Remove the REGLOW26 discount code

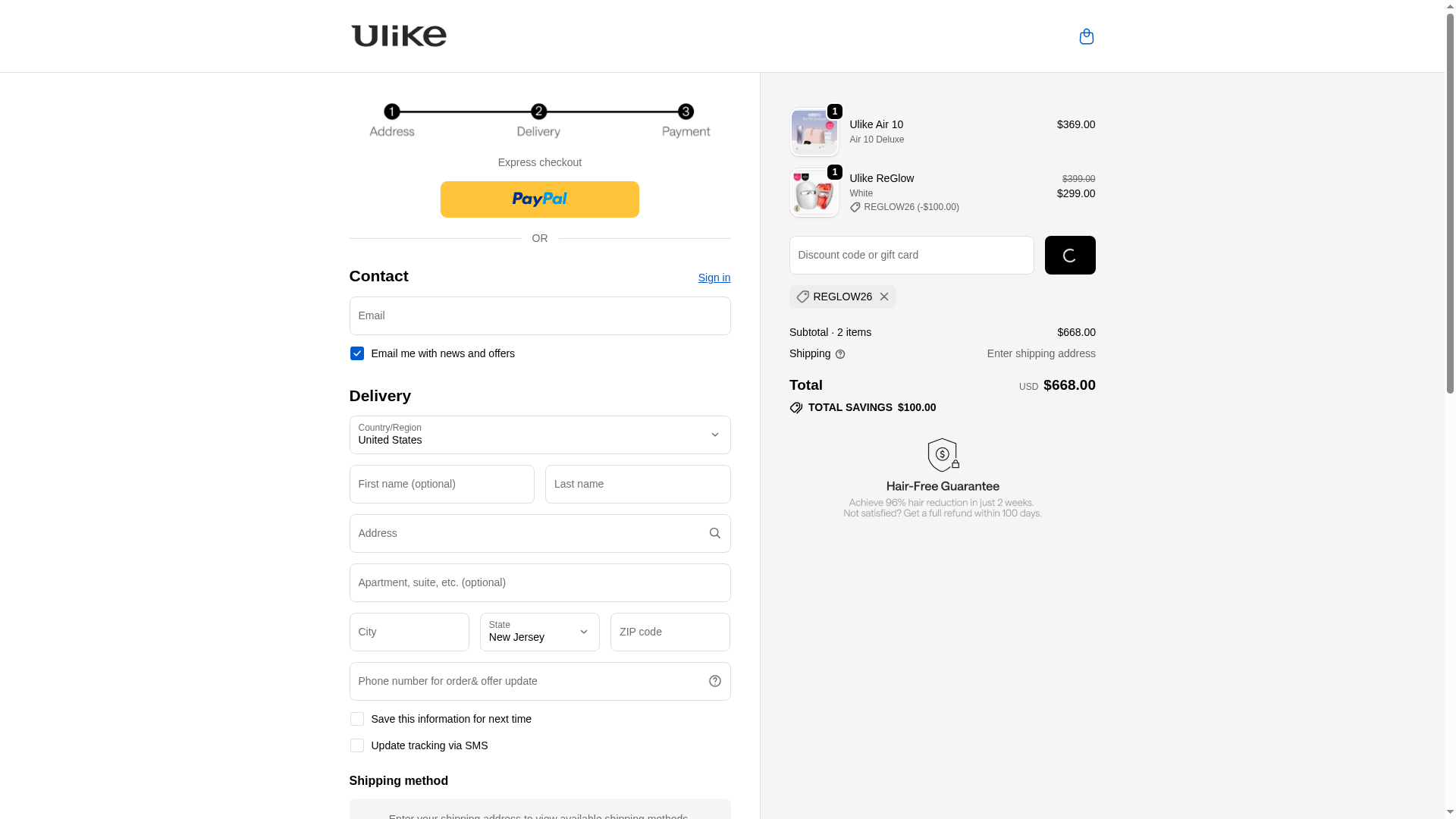[x=883, y=297]
